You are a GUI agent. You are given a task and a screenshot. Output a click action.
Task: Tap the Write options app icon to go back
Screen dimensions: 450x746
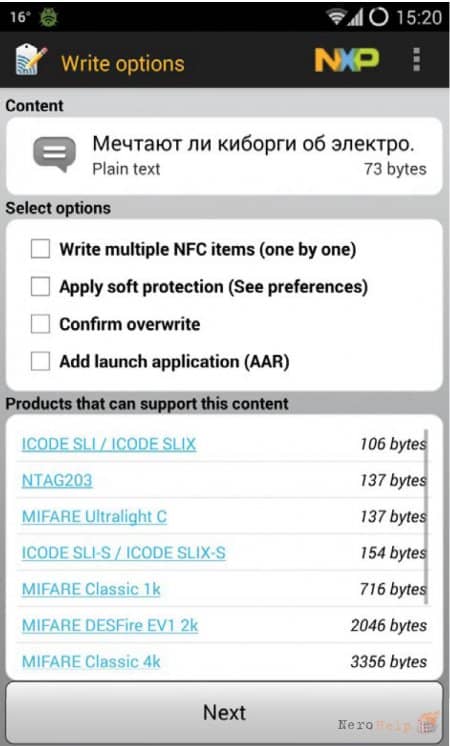[31, 60]
